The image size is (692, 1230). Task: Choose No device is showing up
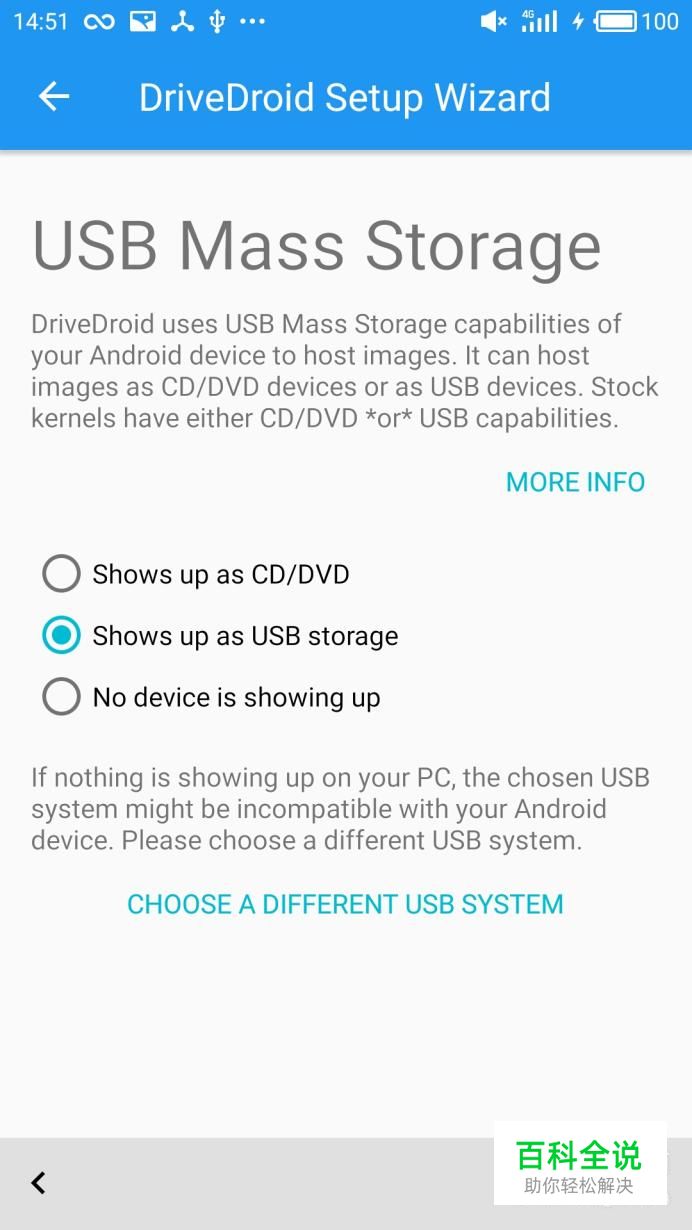[x=211, y=698]
